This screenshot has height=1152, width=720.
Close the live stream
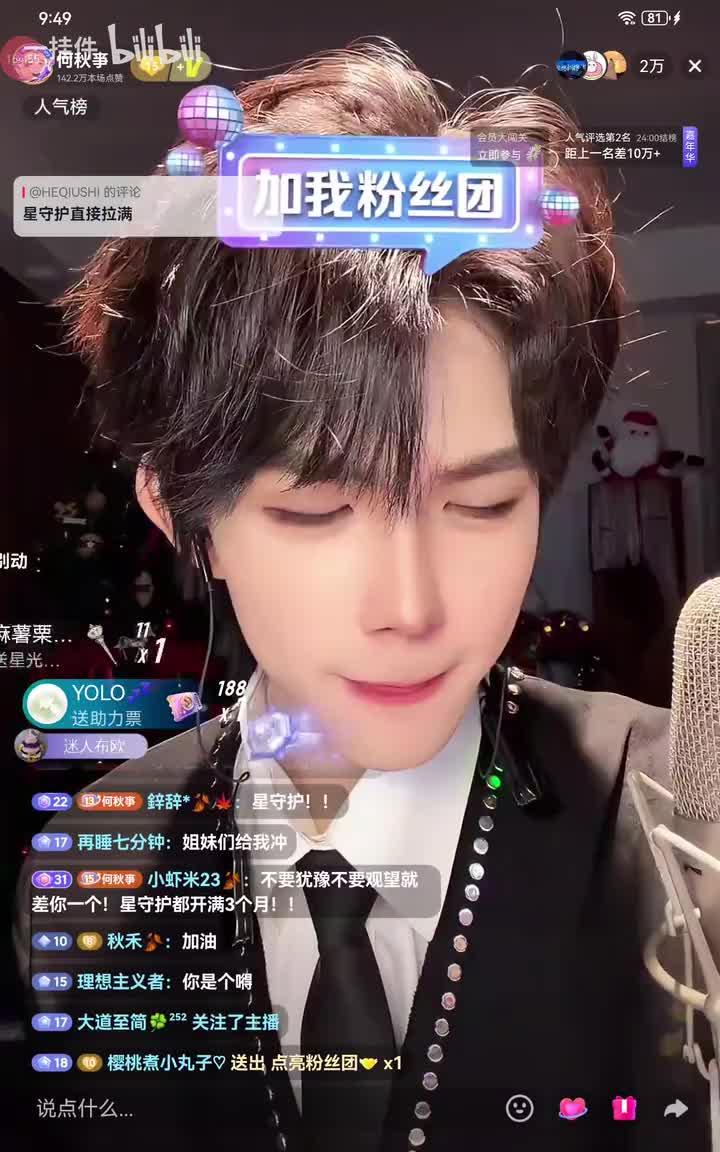[x=695, y=66]
